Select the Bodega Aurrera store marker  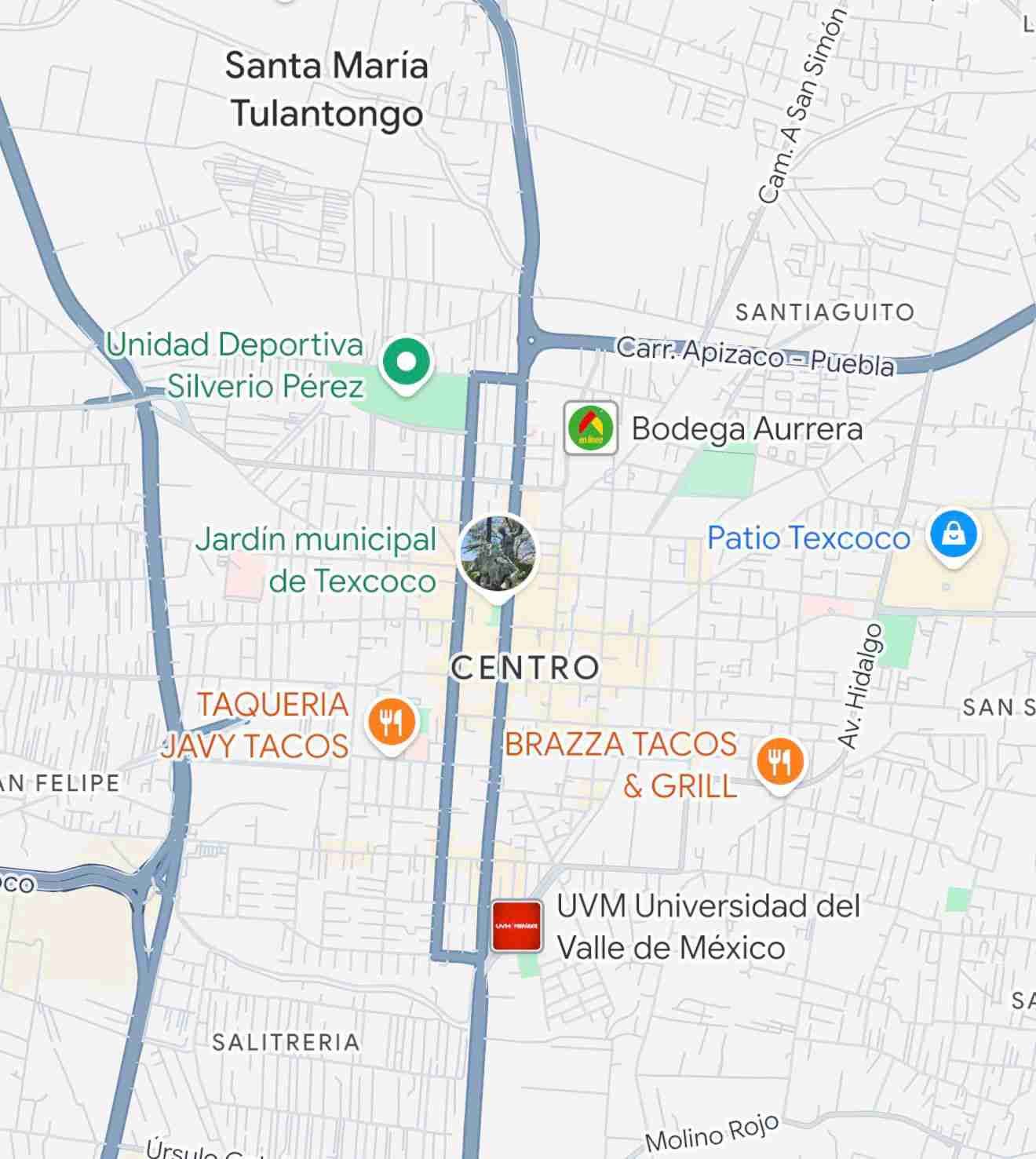click(591, 428)
